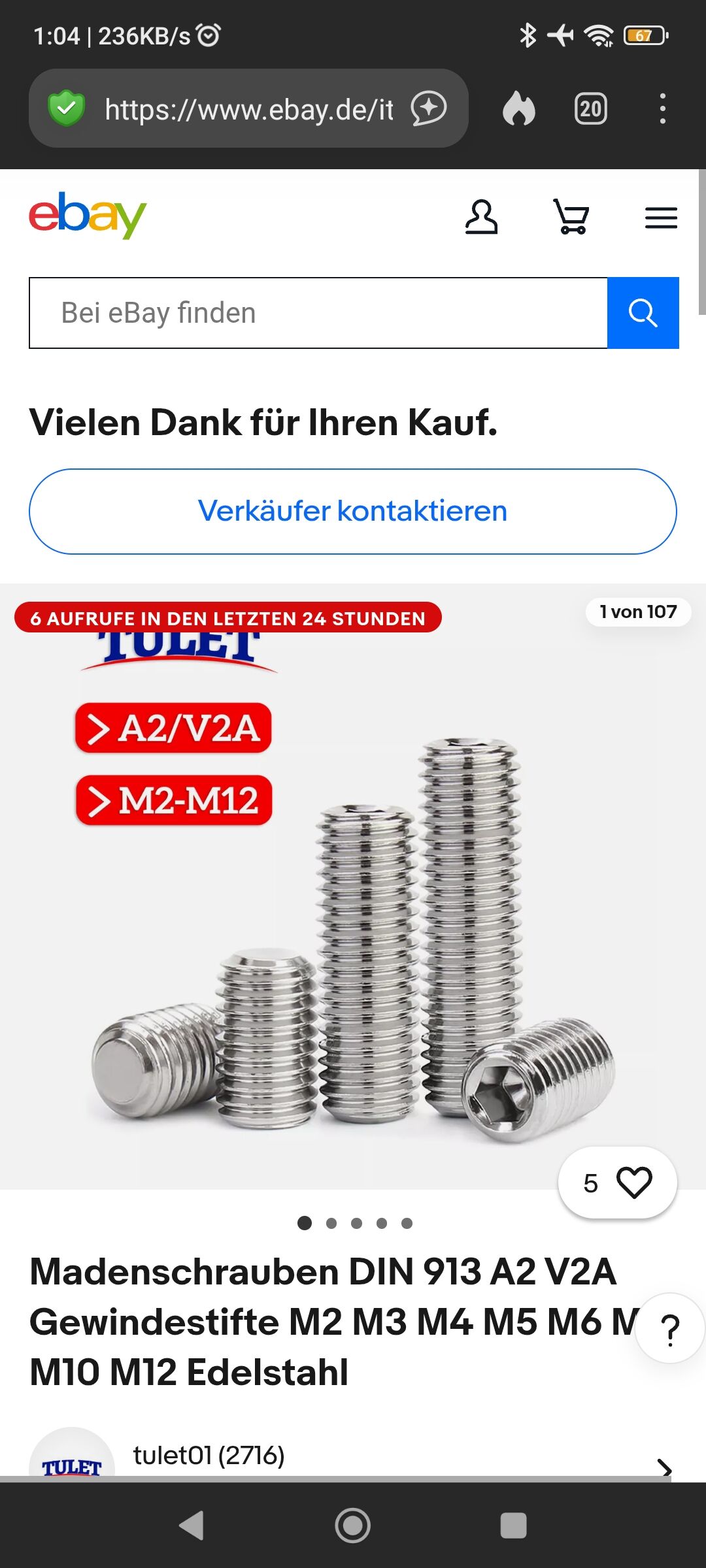Viewport: 706px width, 1568px height.
Task: Tap the flame icon in browser toolbar
Action: 519,109
